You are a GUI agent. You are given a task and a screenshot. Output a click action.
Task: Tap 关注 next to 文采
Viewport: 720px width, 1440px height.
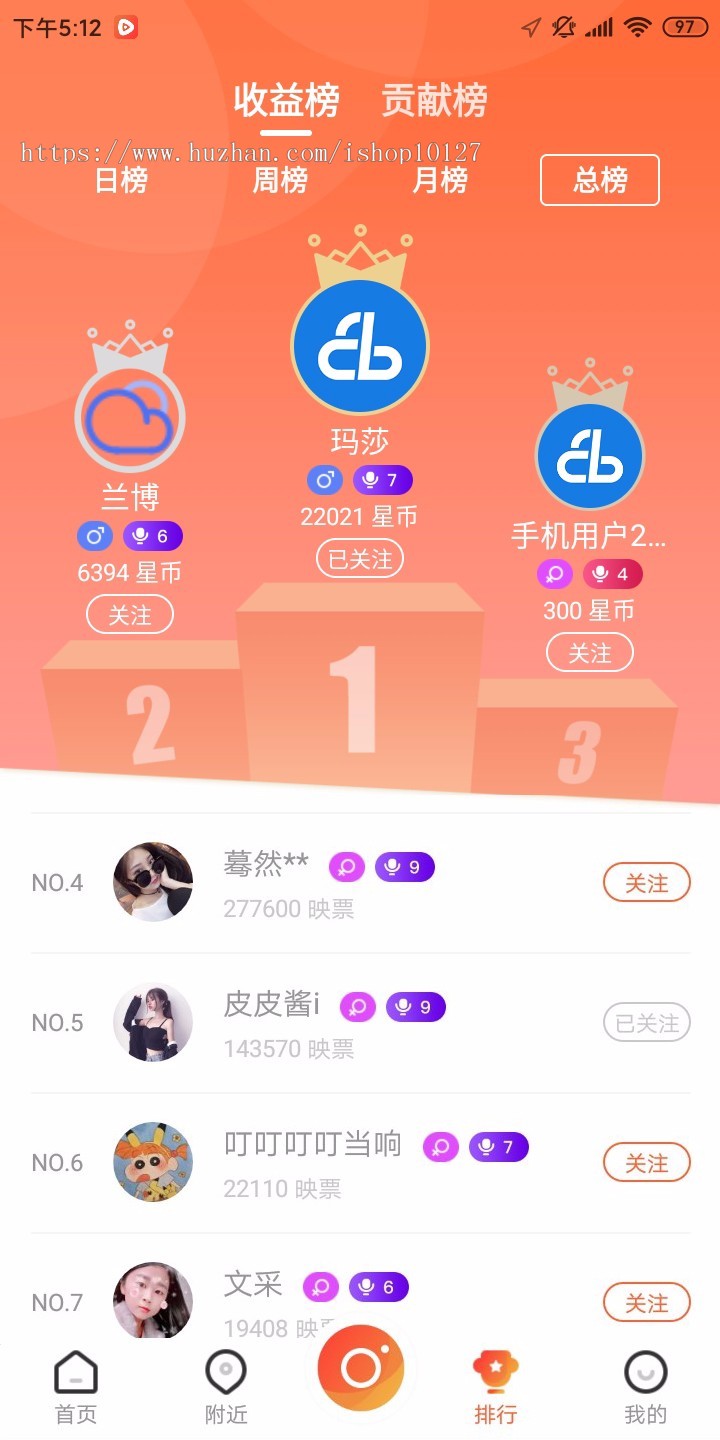[x=646, y=1302]
